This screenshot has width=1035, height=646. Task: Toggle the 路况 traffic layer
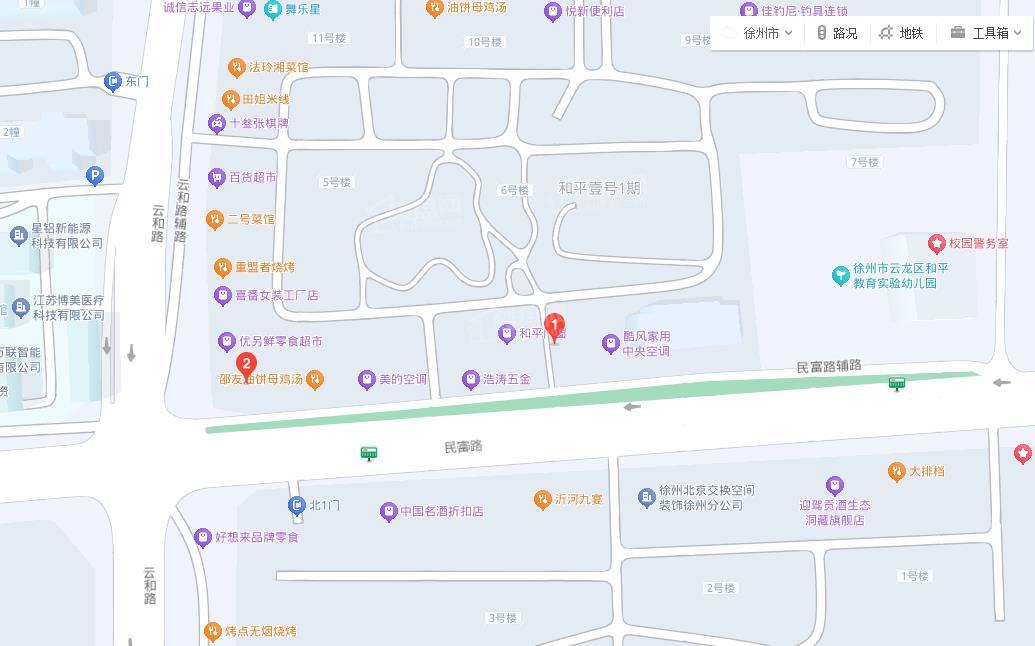tap(836, 33)
